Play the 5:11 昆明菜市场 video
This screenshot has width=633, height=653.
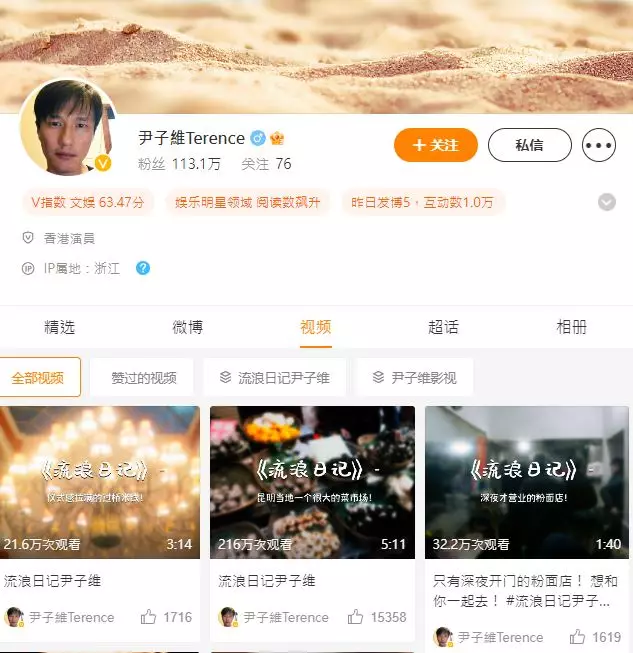click(312, 481)
